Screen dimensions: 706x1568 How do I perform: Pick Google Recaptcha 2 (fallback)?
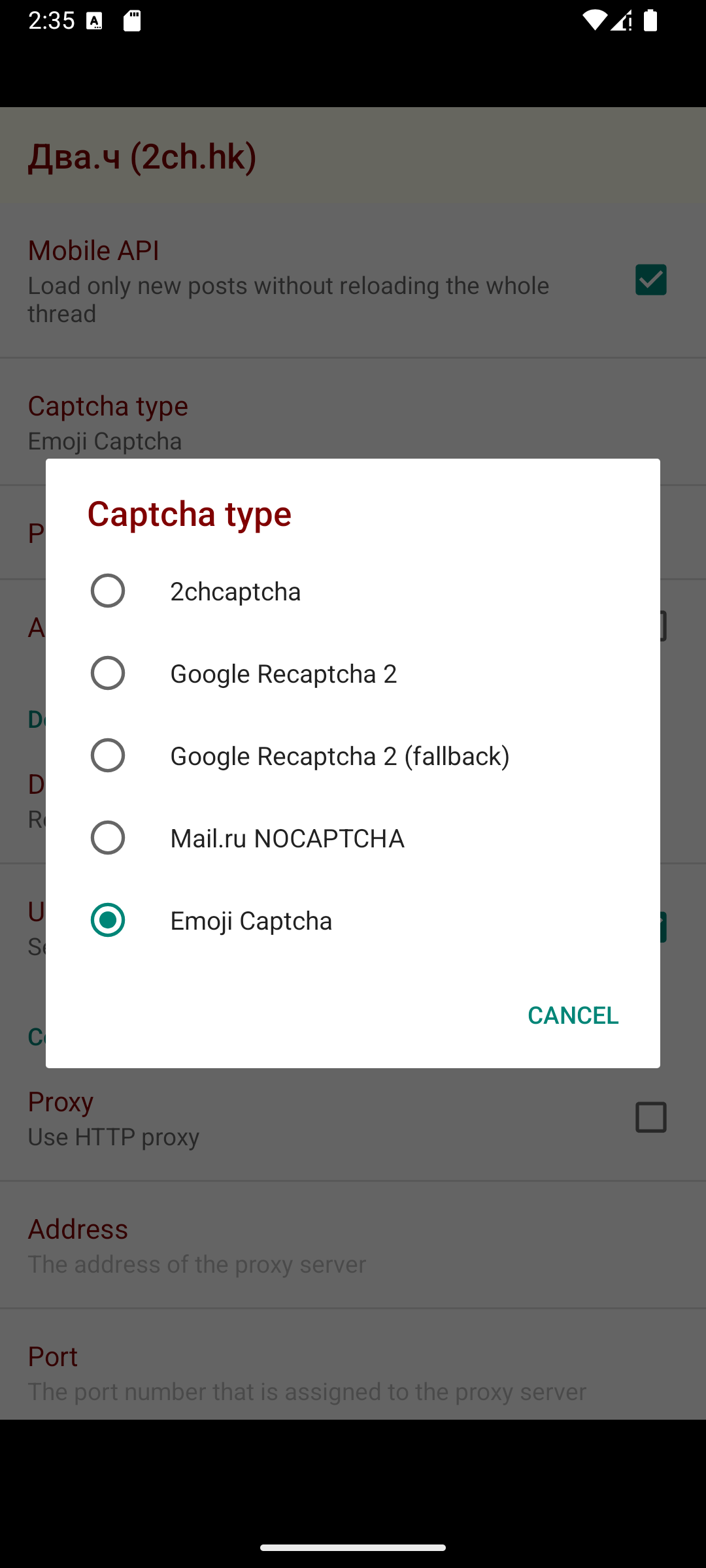click(353, 755)
